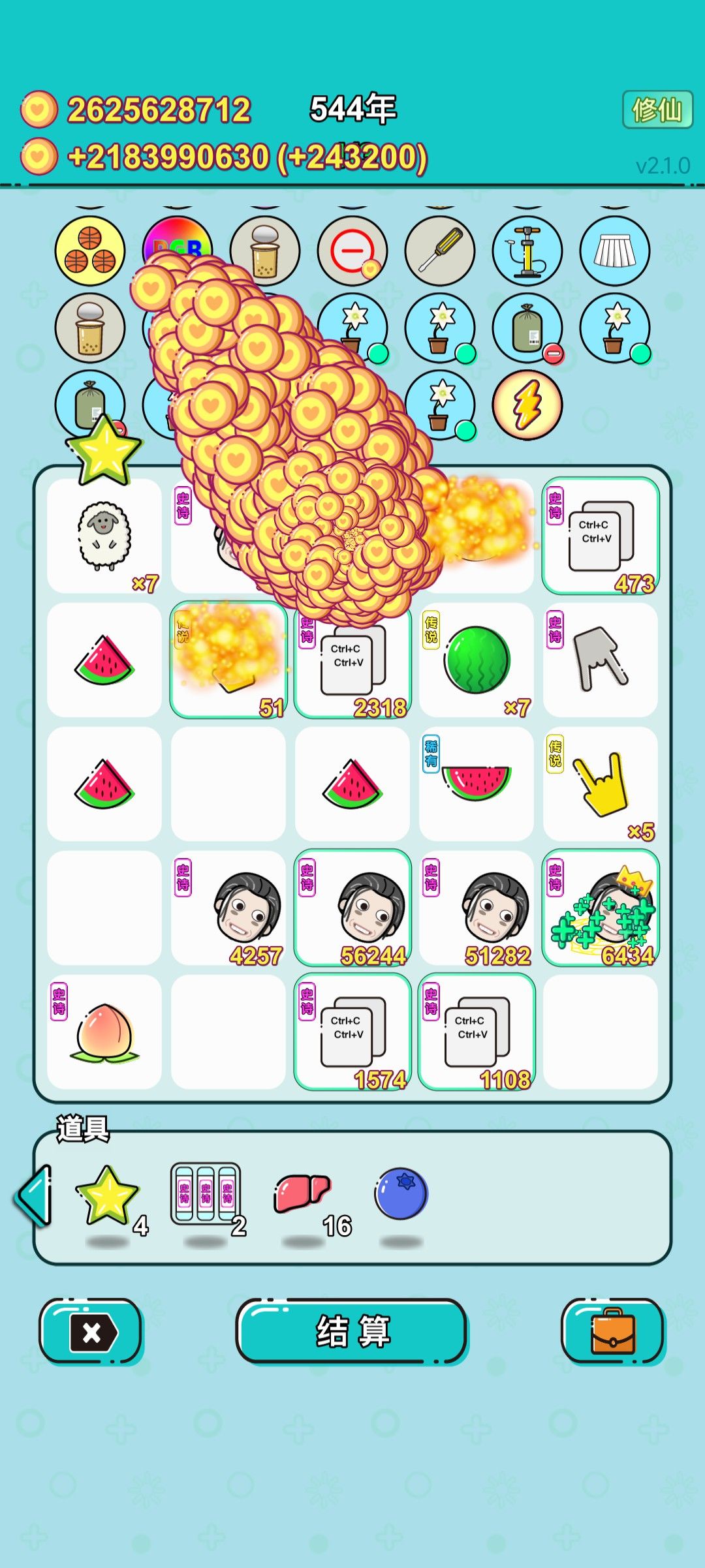Tap the 修仙 button
Image resolution: width=705 pixels, height=1568 pixels.
click(657, 110)
